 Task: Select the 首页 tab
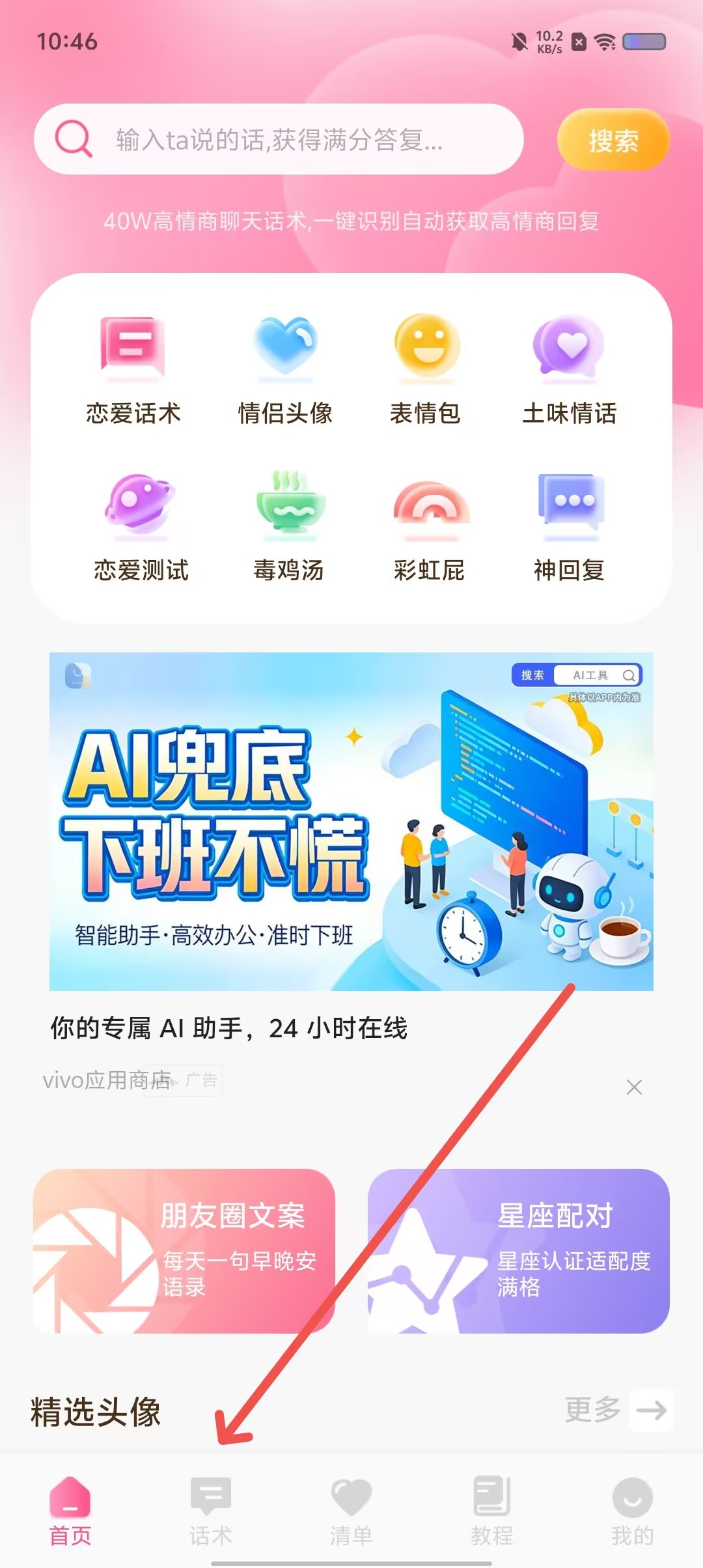pos(70,1511)
